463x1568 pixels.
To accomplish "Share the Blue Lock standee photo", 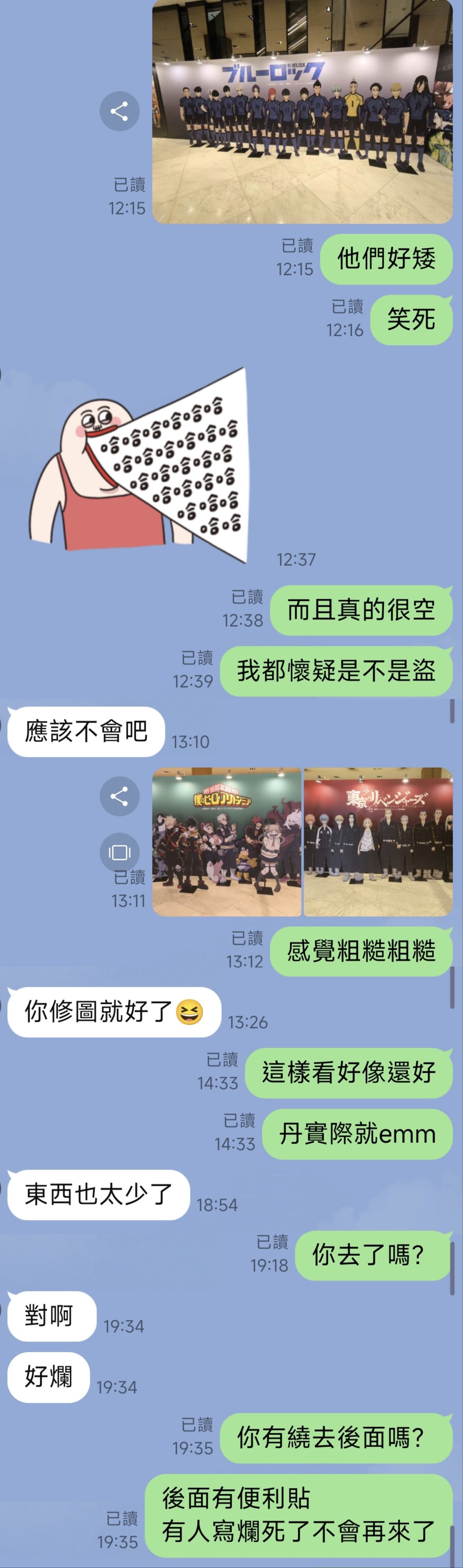I will (119, 111).
